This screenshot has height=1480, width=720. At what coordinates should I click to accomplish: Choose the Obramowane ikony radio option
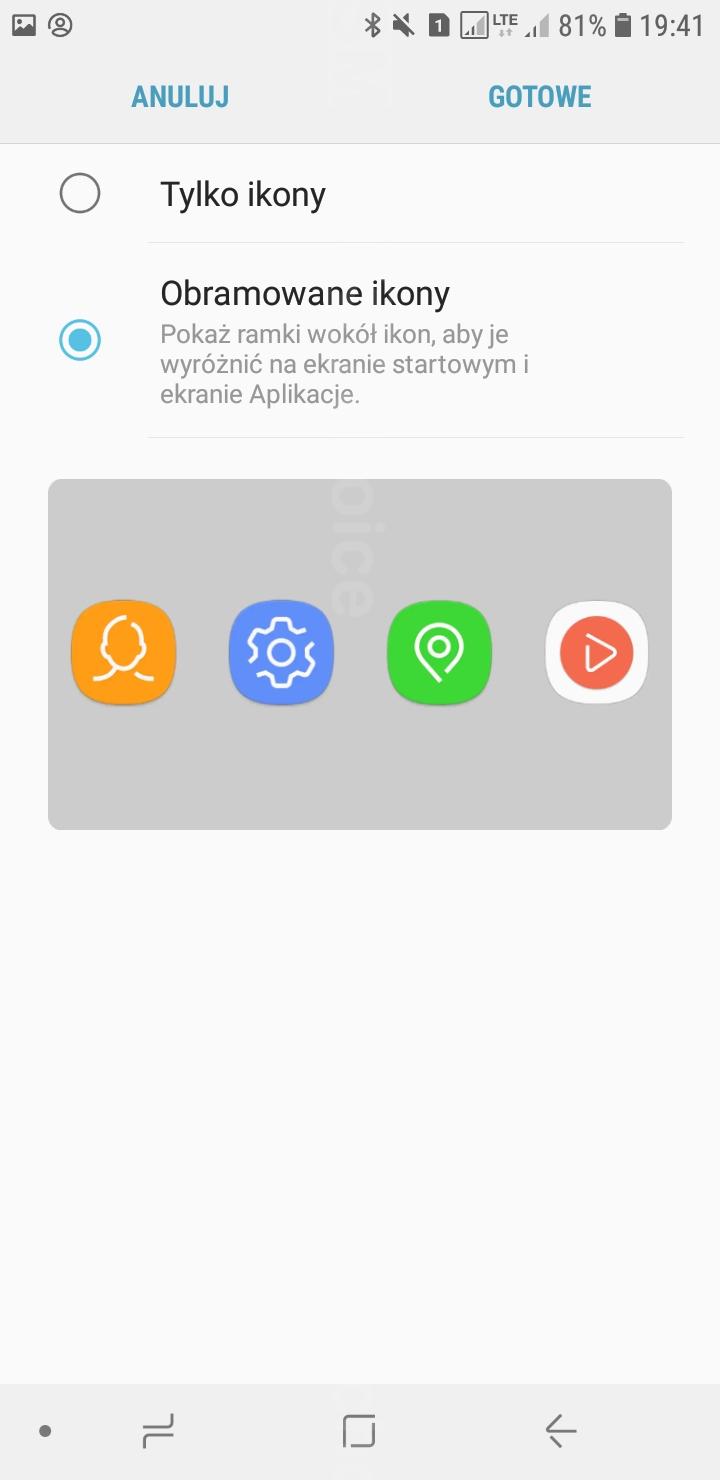coord(360,340)
